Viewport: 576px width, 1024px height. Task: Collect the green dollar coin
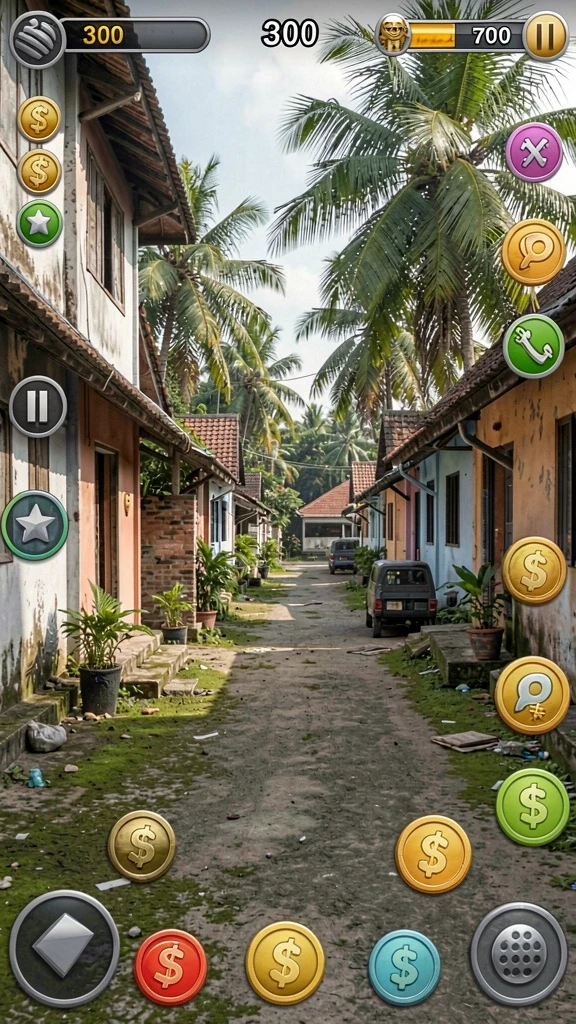click(532, 807)
